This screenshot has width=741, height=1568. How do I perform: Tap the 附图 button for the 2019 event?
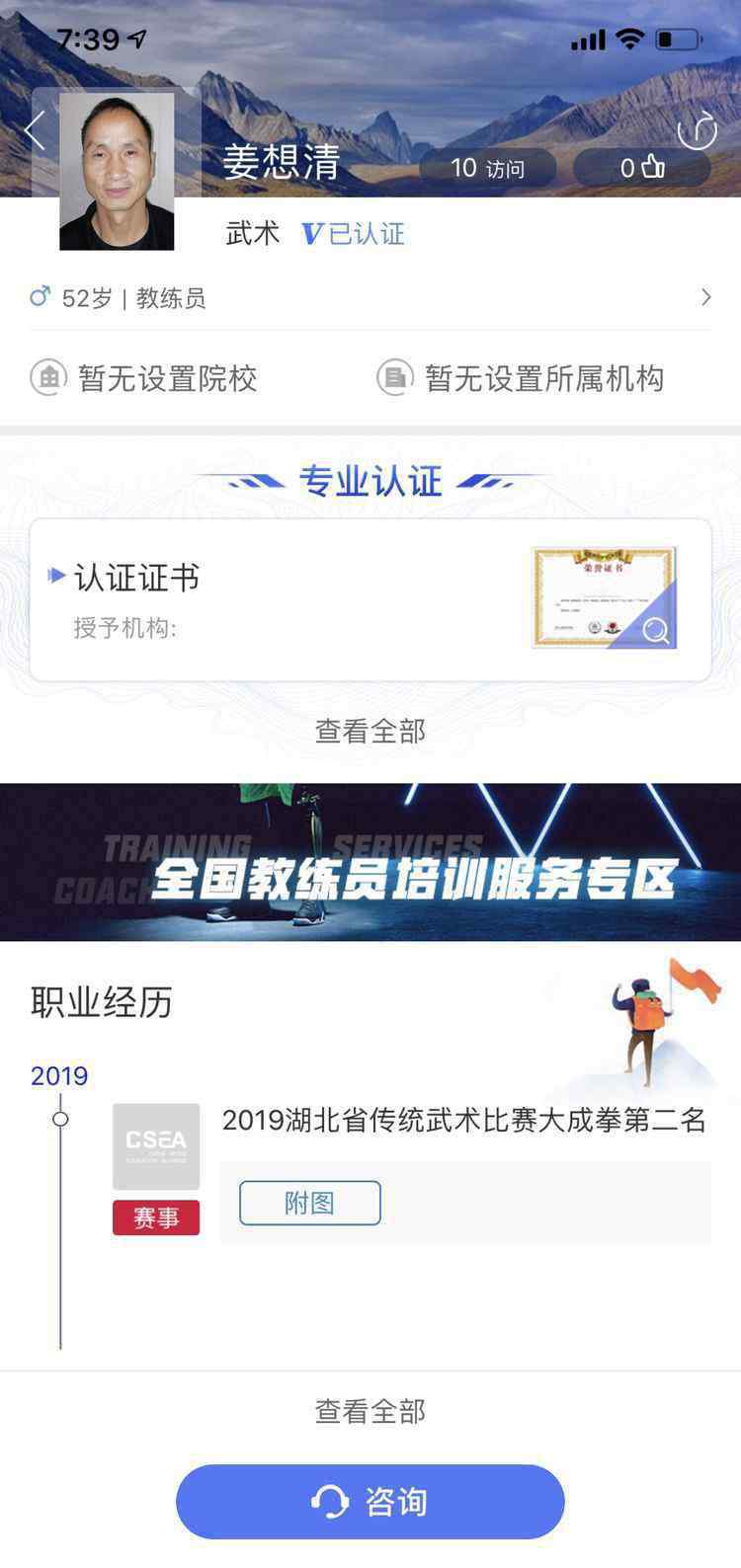[310, 1203]
